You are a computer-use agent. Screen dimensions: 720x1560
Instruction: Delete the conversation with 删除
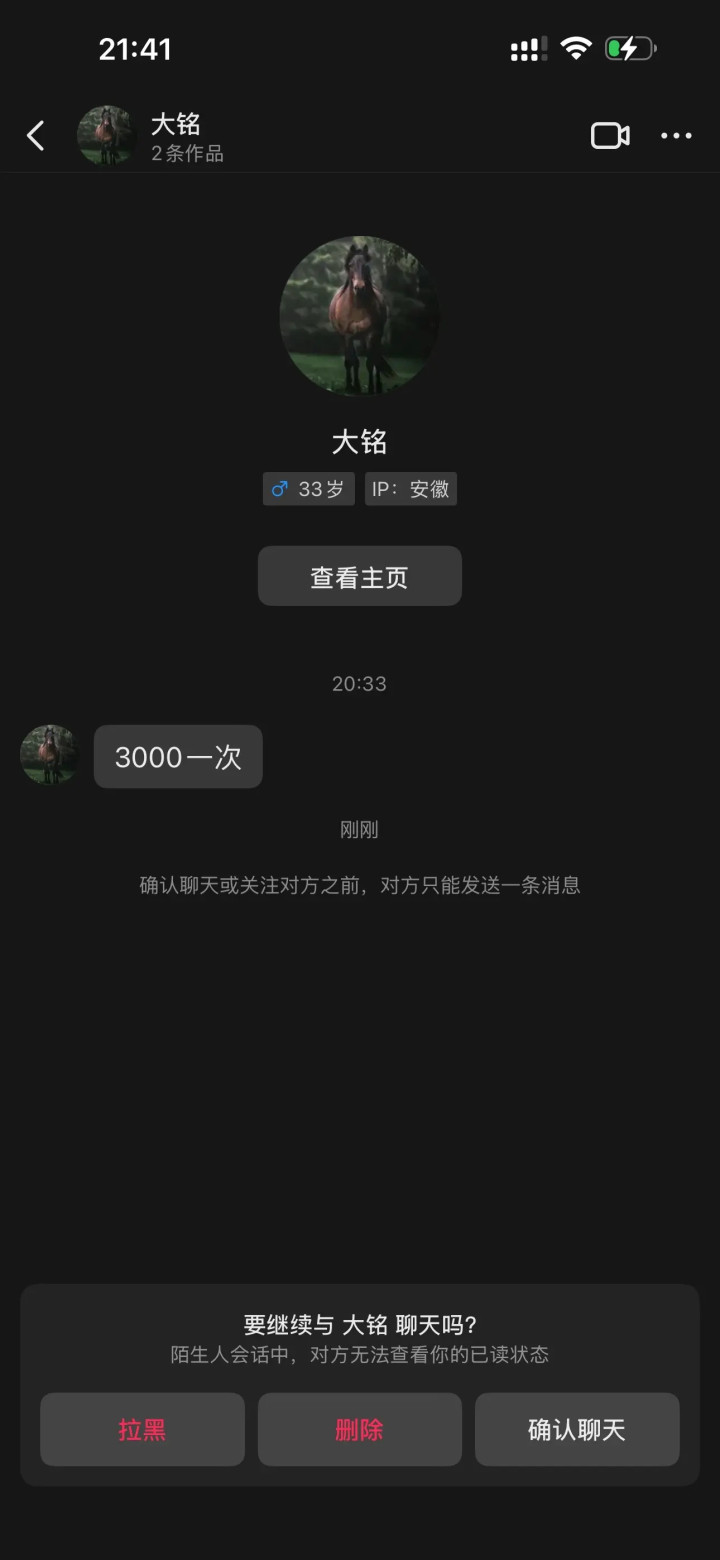coord(359,1429)
